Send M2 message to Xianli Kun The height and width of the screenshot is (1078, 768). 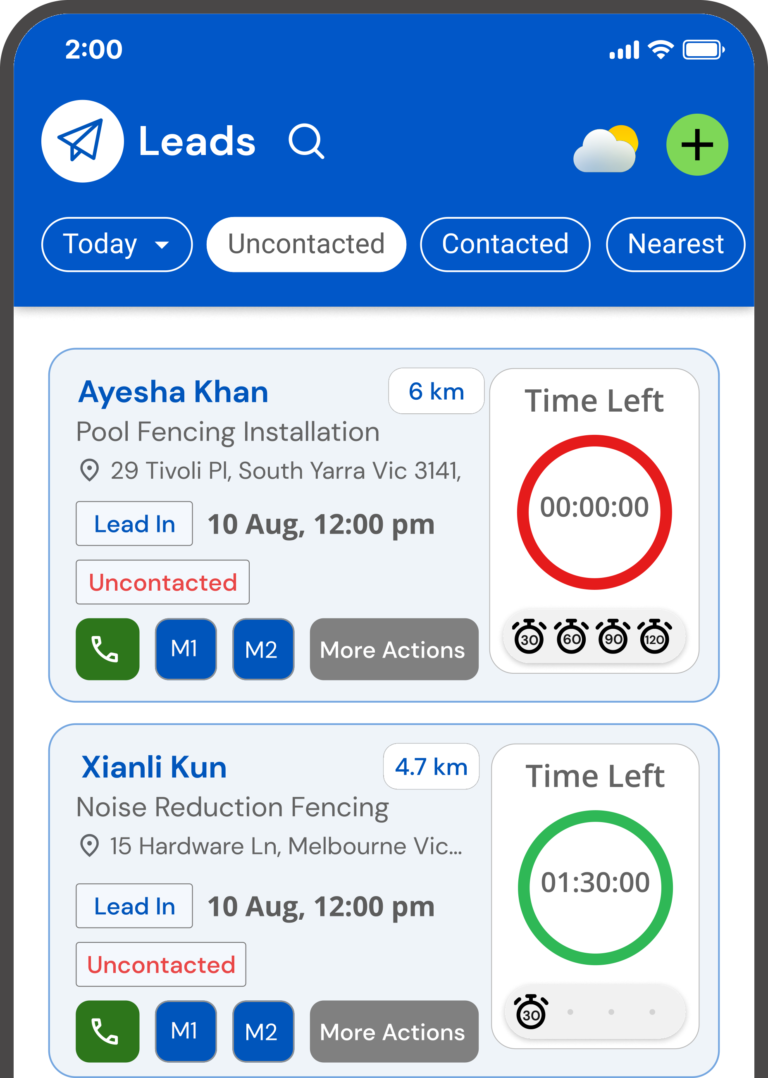(x=262, y=1031)
